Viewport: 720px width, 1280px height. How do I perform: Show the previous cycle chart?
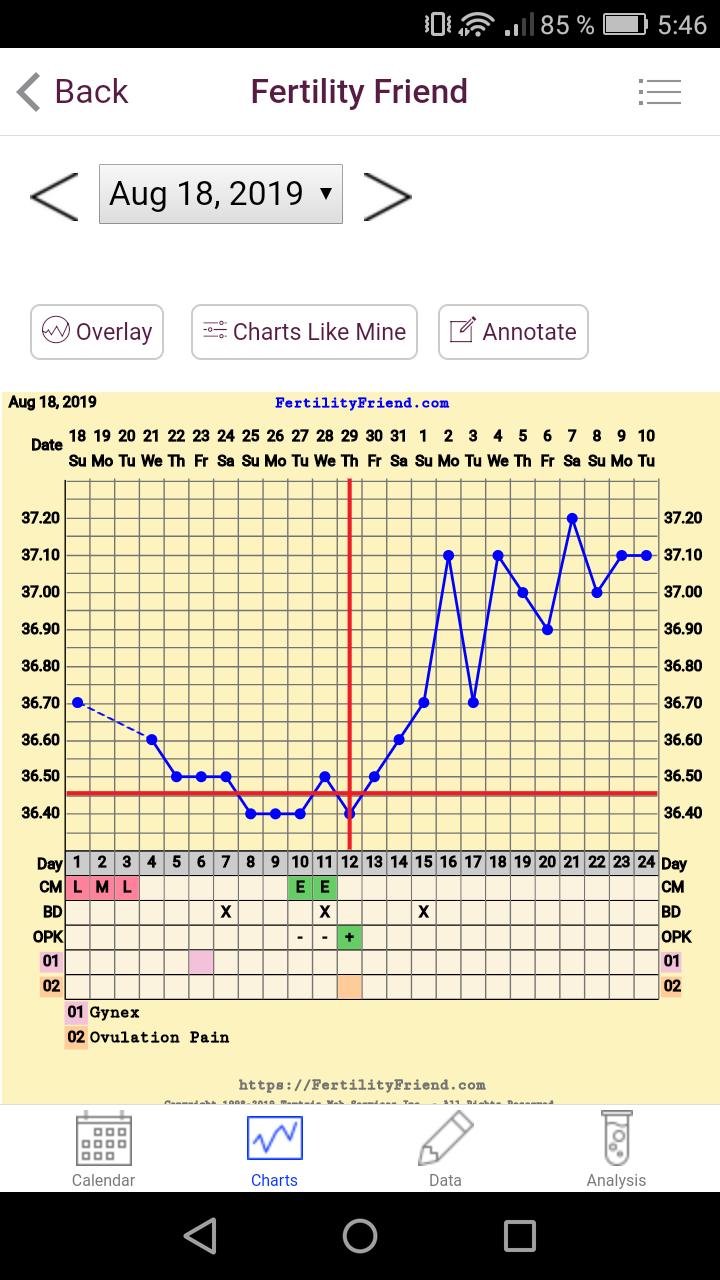(54, 195)
